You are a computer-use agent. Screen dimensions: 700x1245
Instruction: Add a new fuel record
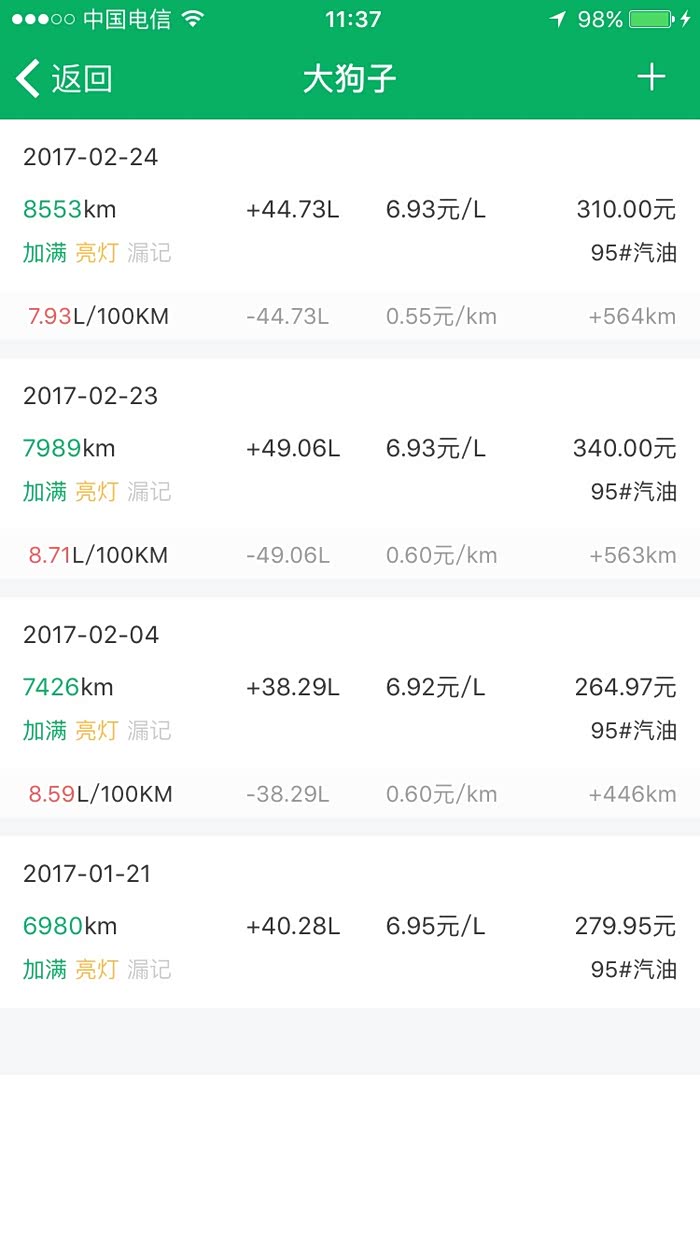click(x=651, y=77)
